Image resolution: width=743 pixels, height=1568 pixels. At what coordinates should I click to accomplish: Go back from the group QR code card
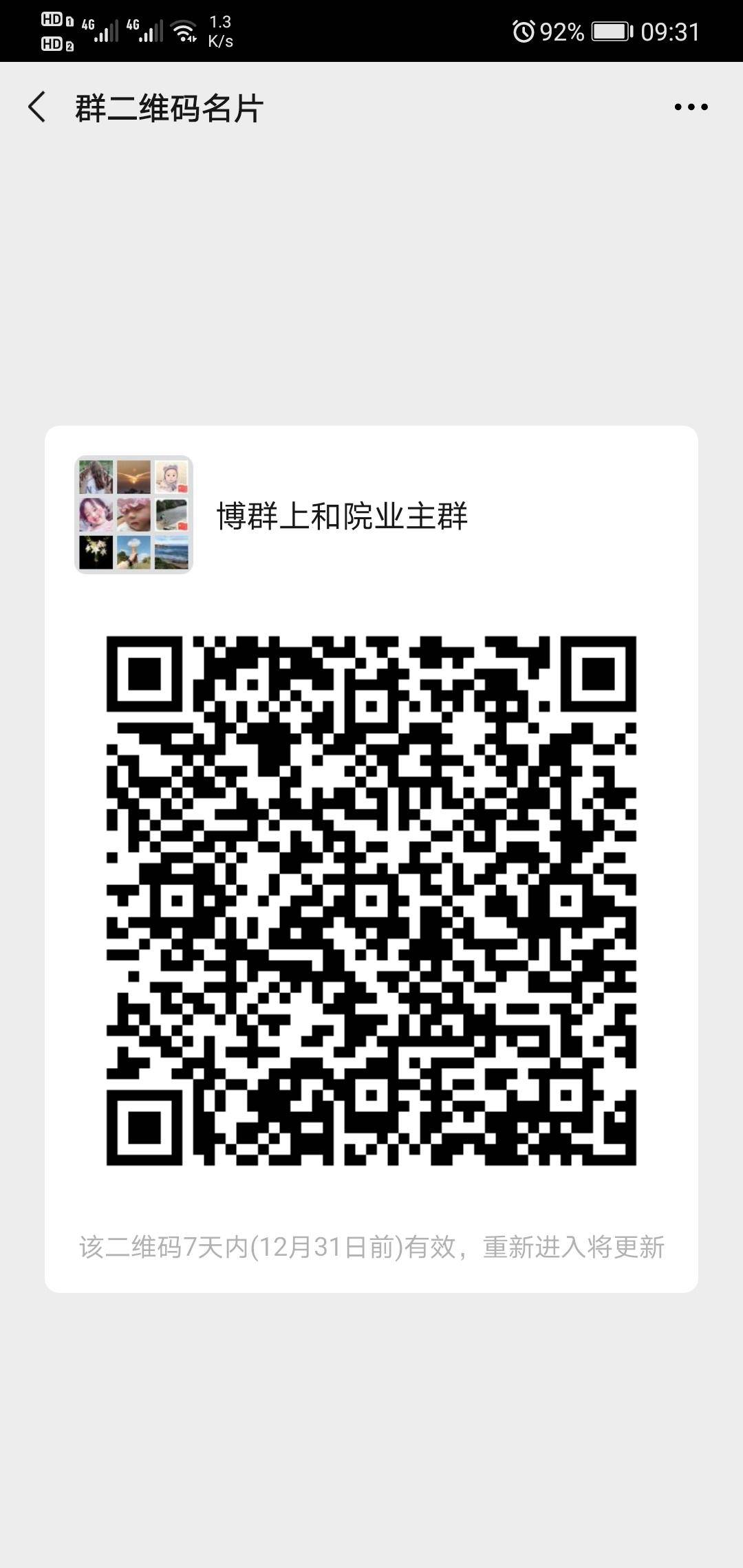click(37, 107)
